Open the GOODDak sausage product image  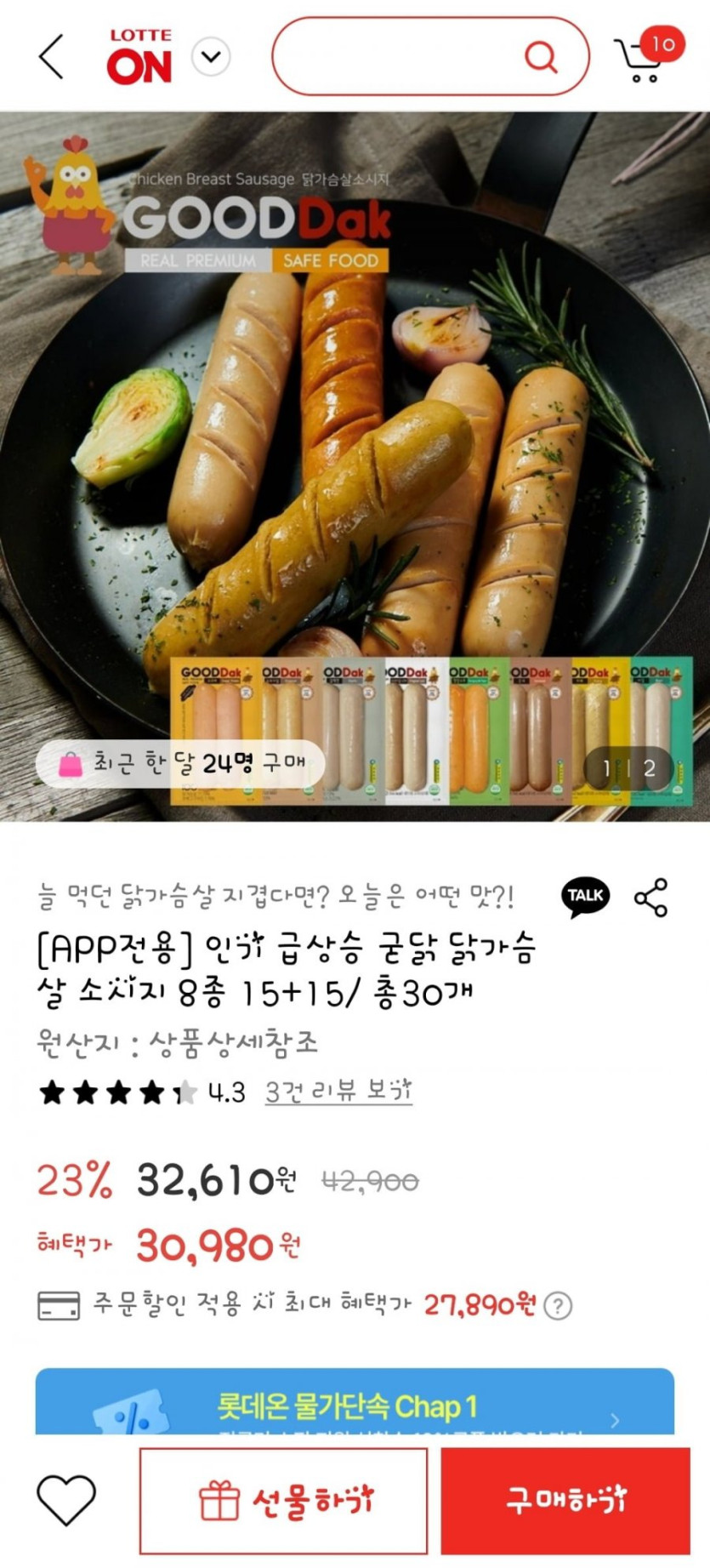[x=355, y=466]
